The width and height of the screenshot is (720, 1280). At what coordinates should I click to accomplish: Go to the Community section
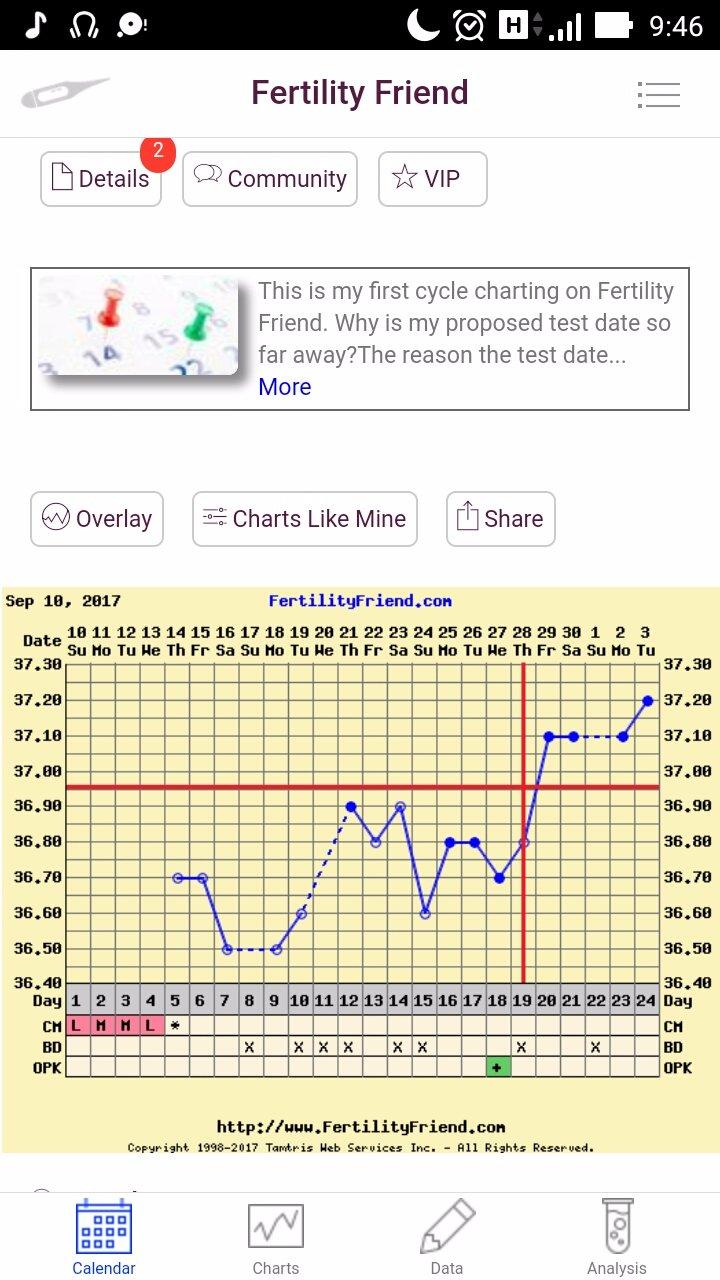pyautogui.click(x=270, y=179)
